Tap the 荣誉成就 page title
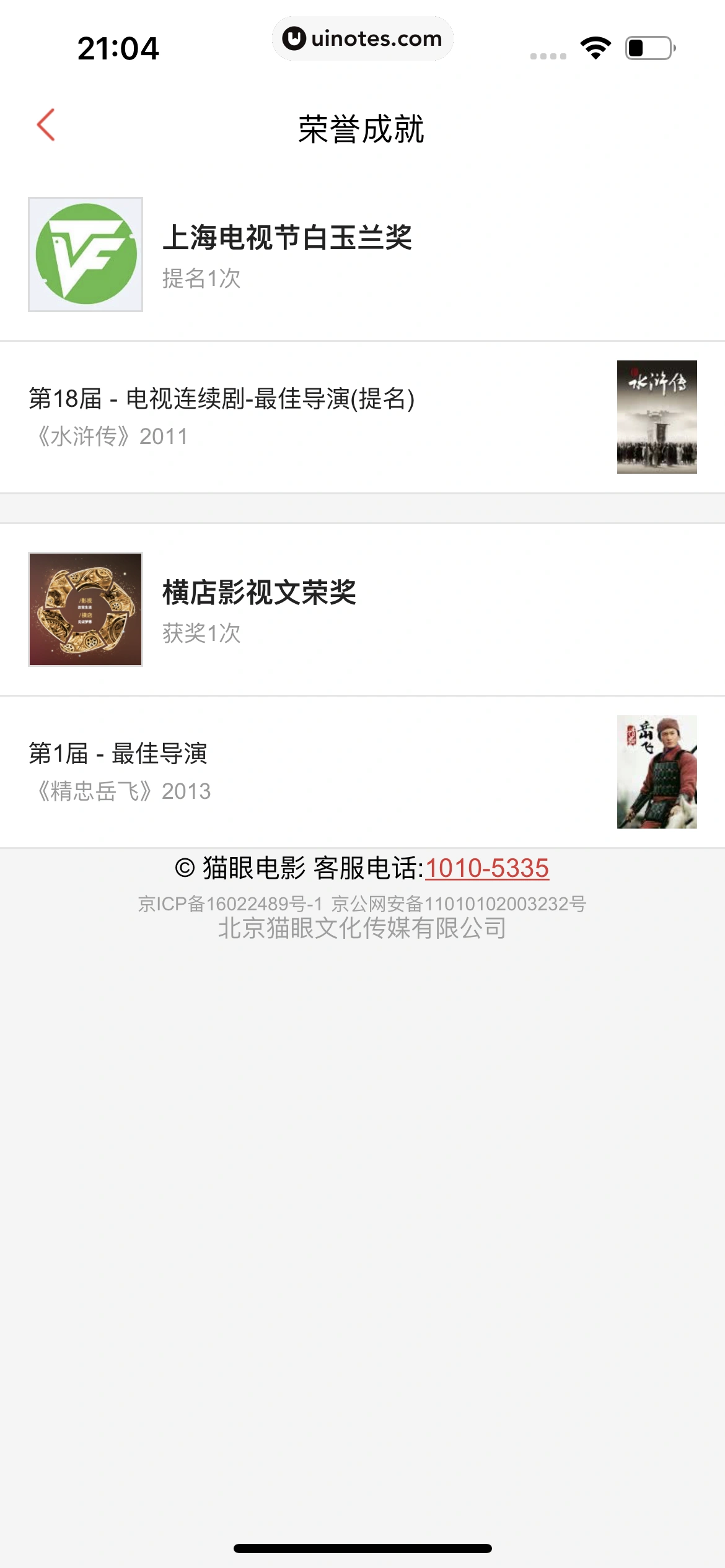 pyautogui.click(x=362, y=129)
